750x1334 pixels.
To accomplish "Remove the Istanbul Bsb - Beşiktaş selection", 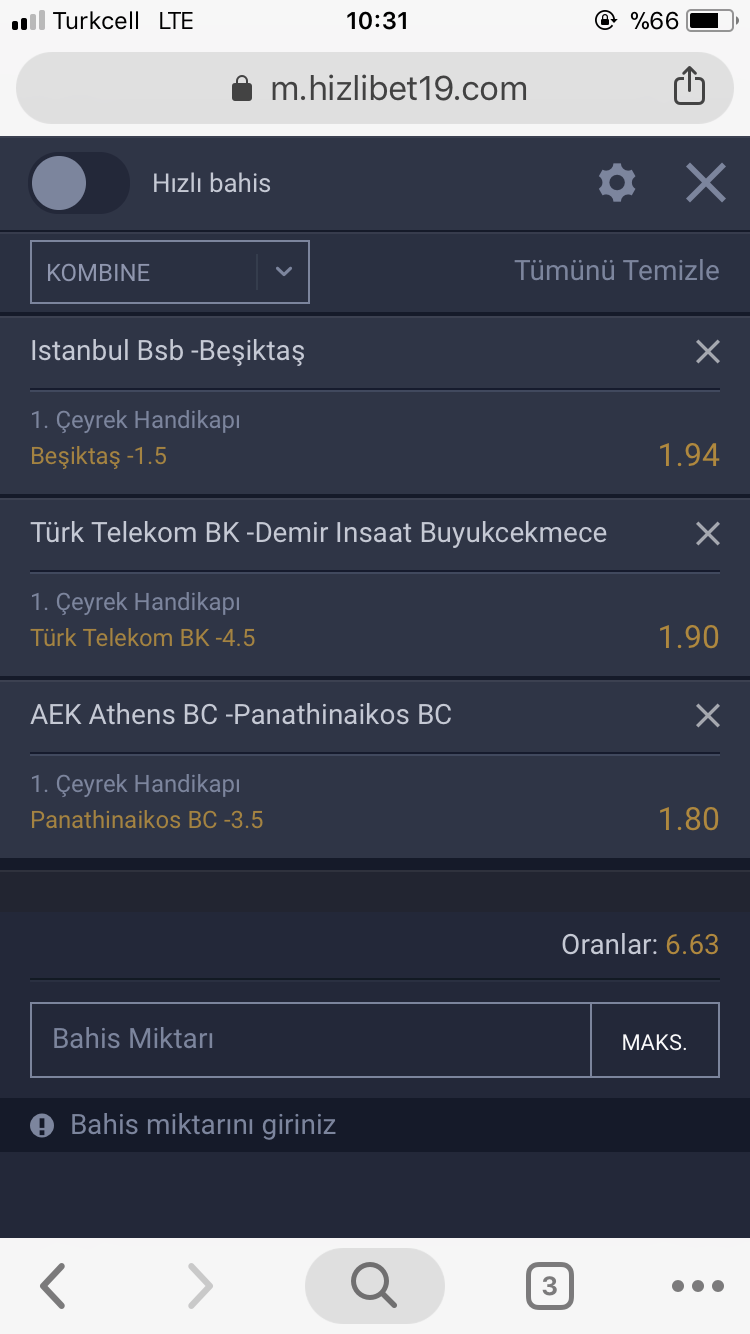I will [708, 351].
